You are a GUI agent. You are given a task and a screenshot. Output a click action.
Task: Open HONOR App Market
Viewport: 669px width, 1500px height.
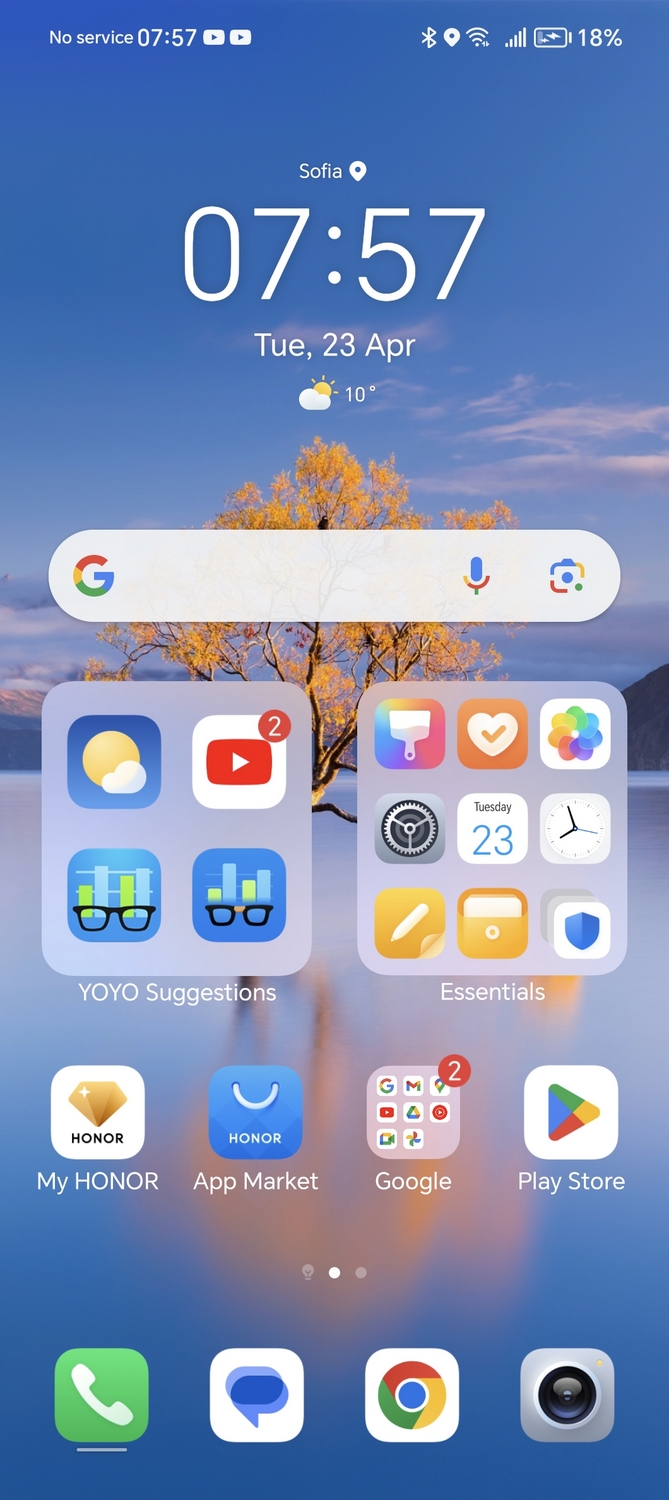click(x=255, y=1112)
